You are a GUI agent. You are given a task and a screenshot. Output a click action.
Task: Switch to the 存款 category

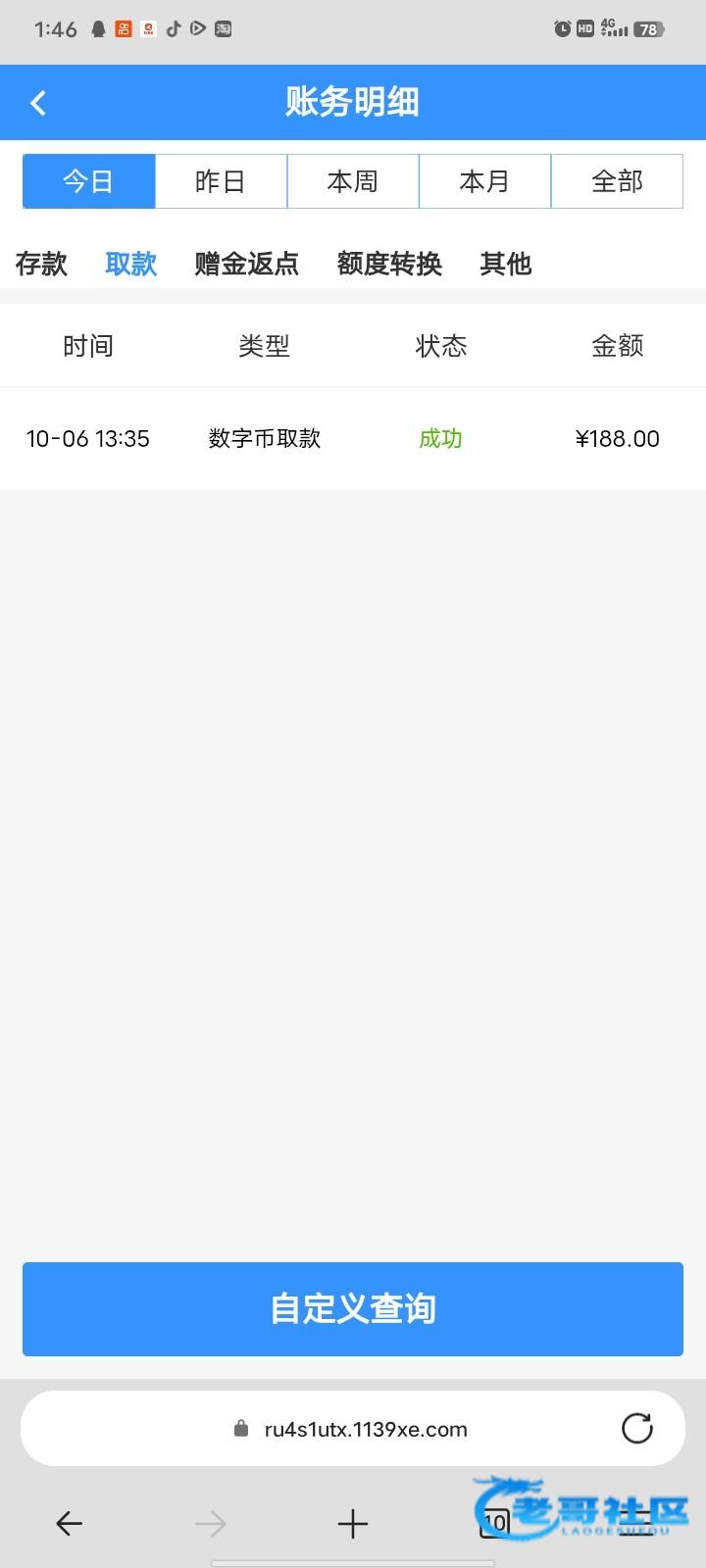pyautogui.click(x=41, y=264)
